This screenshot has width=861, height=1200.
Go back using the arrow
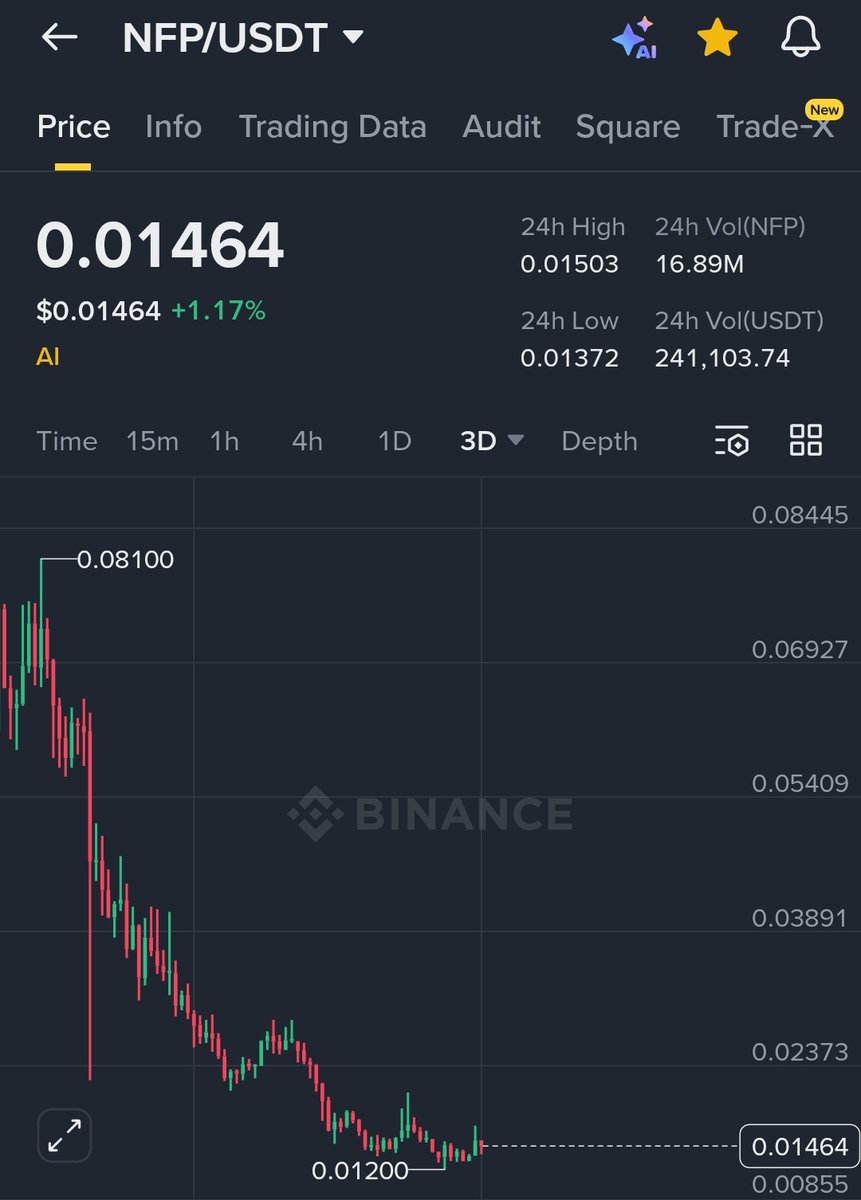pos(59,38)
